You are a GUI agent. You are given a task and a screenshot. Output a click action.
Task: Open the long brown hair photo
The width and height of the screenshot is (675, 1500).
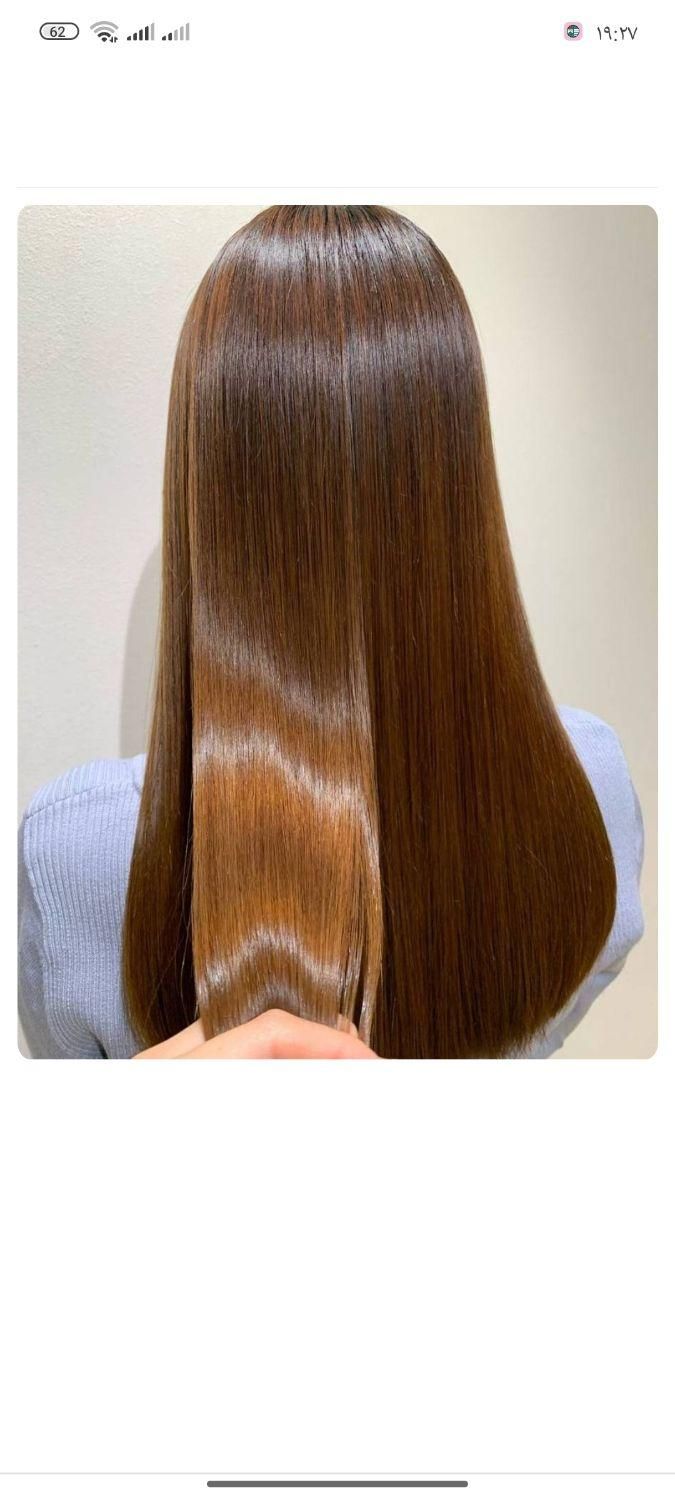[x=337, y=631]
